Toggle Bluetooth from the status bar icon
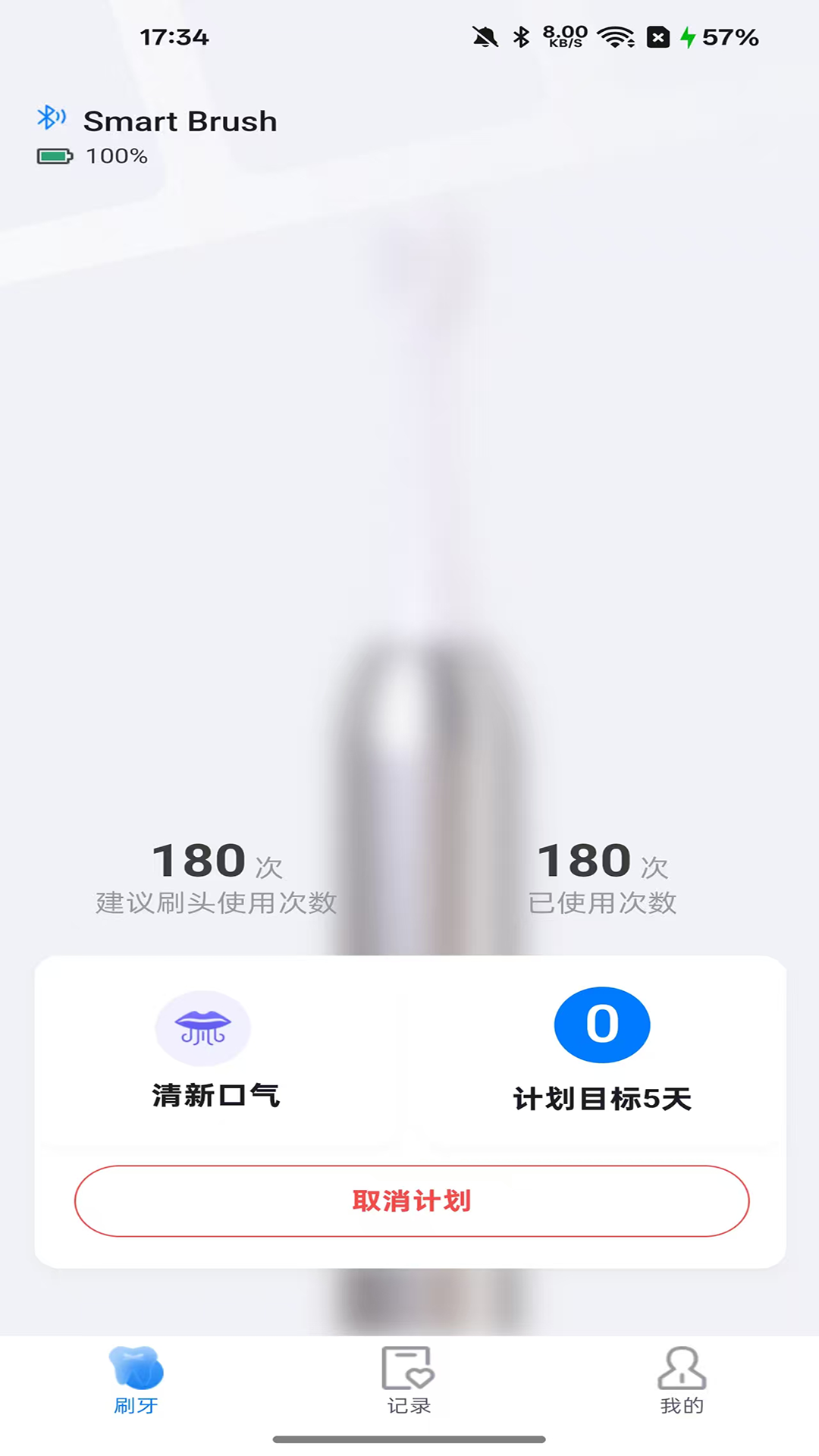Viewport: 819px width, 1456px height. point(519,34)
